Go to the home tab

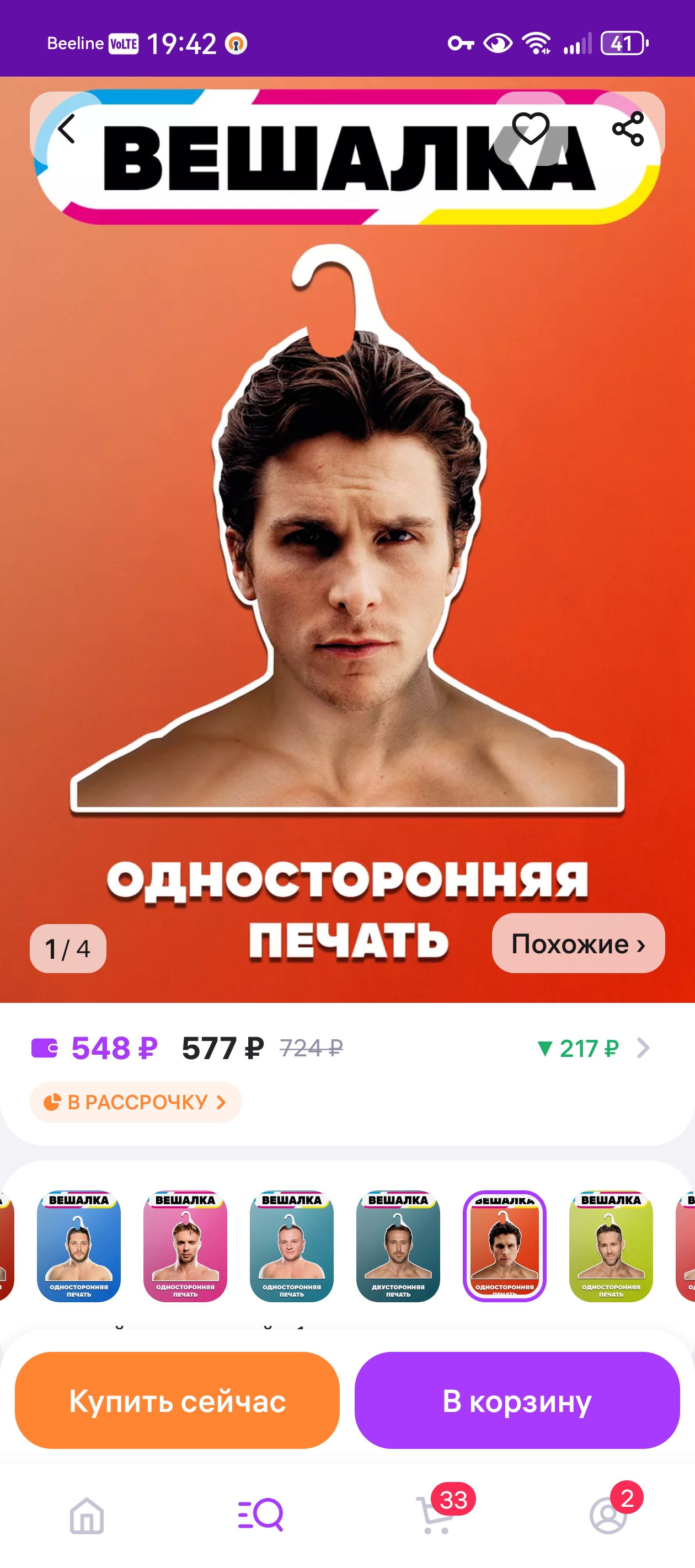87,1515
